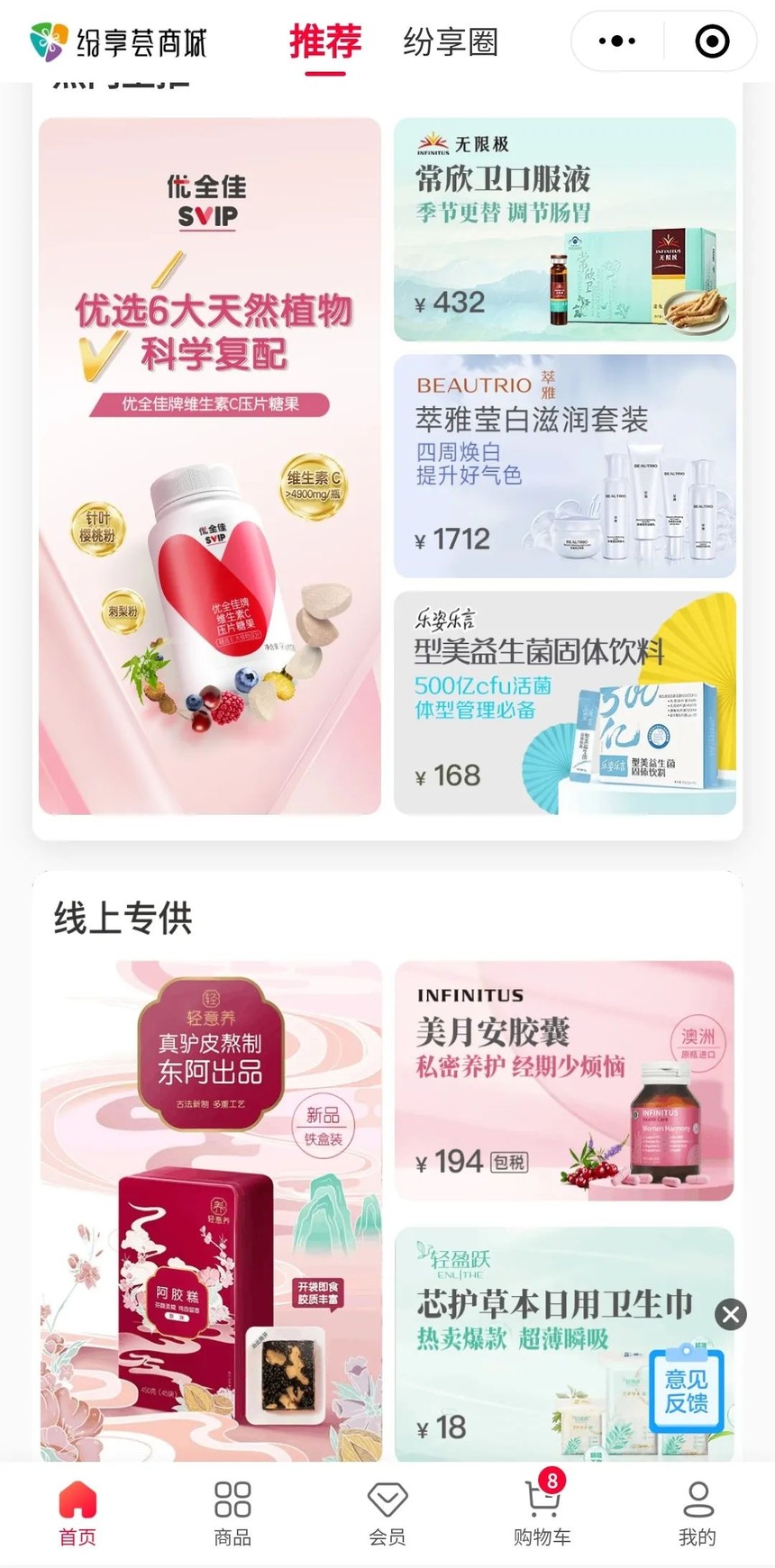The height and width of the screenshot is (1568, 775).
Task: Switch to the 推荐 tab
Action: click(325, 42)
